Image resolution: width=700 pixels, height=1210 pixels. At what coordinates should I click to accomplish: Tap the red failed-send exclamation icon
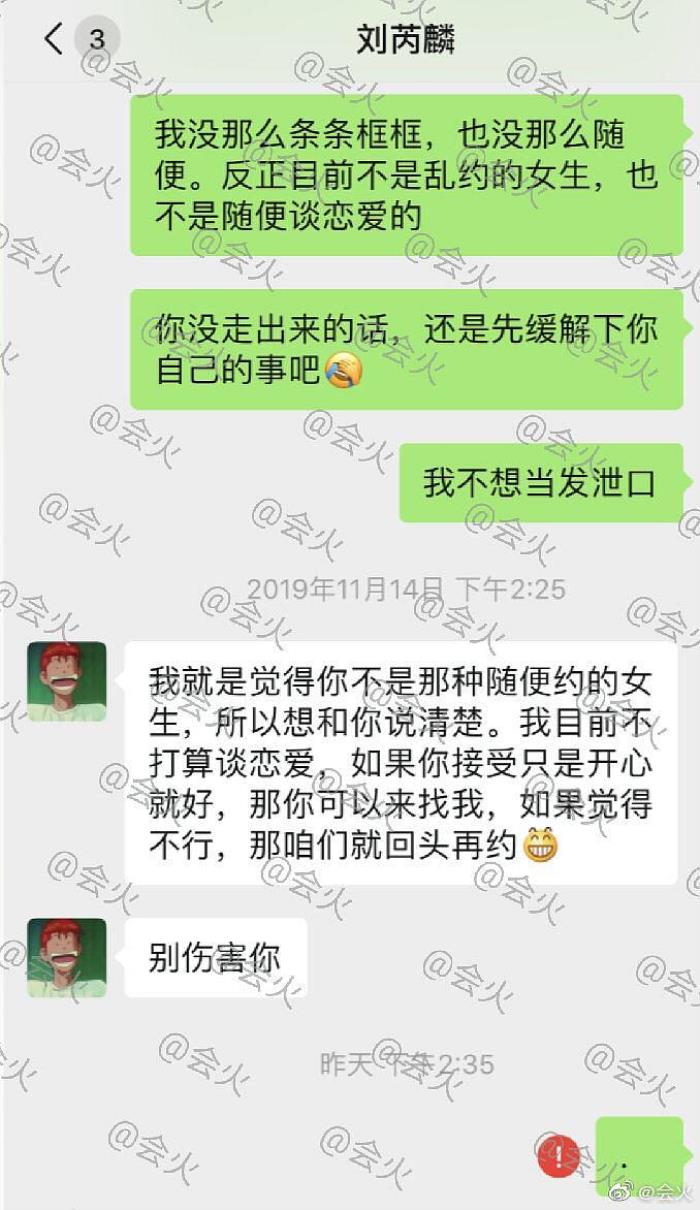click(560, 1155)
